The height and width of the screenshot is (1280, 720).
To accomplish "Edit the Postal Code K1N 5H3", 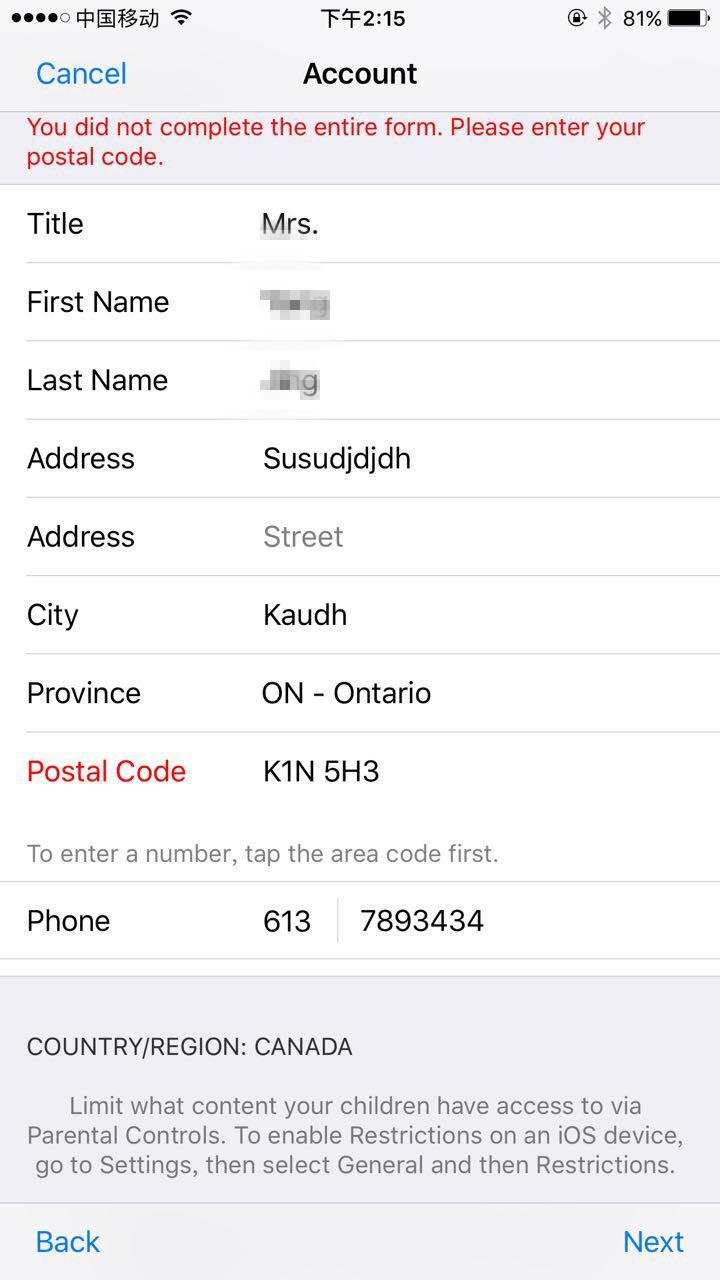I will pyautogui.click(x=321, y=772).
